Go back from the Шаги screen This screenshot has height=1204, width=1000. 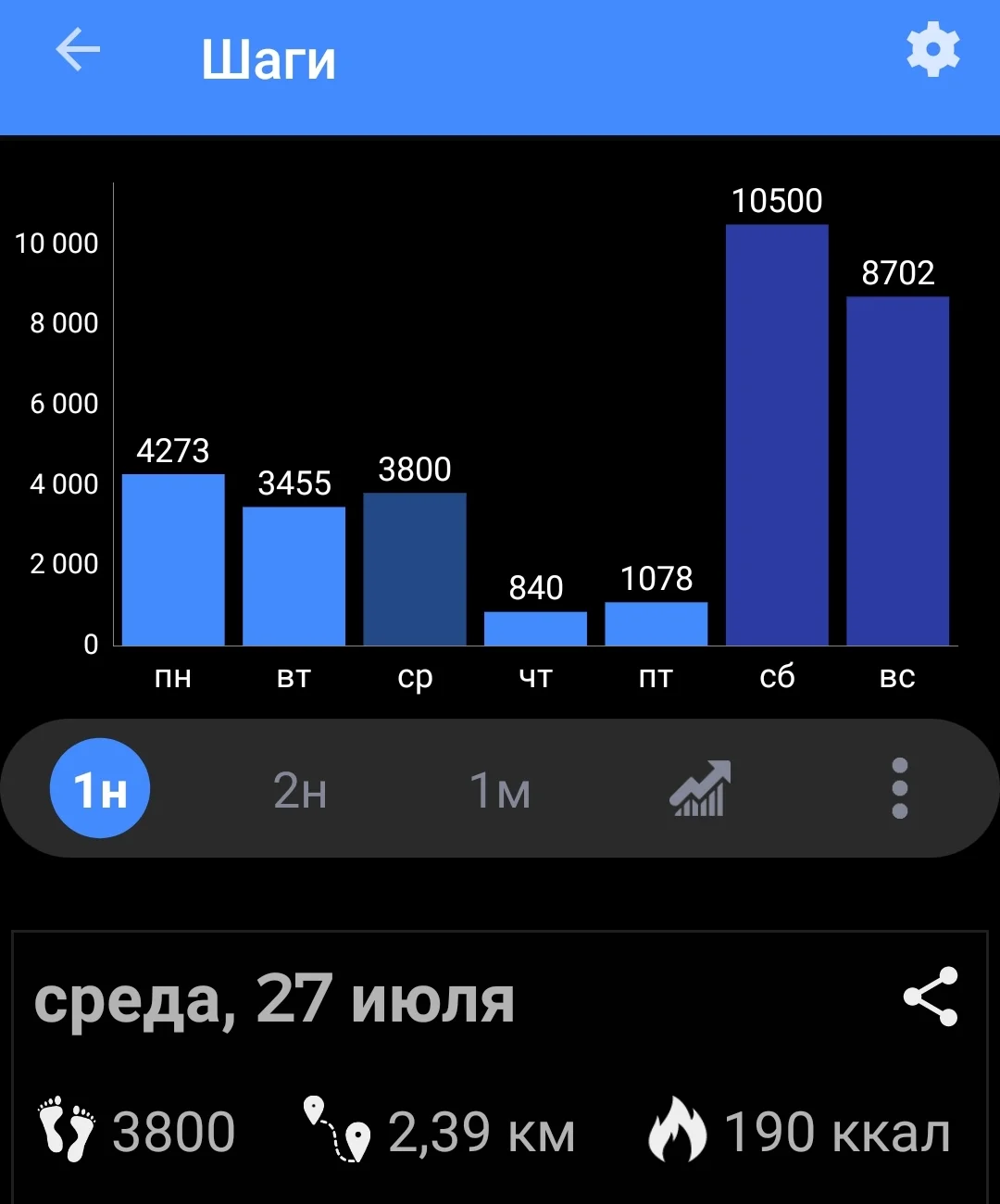click(x=78, y=51)
